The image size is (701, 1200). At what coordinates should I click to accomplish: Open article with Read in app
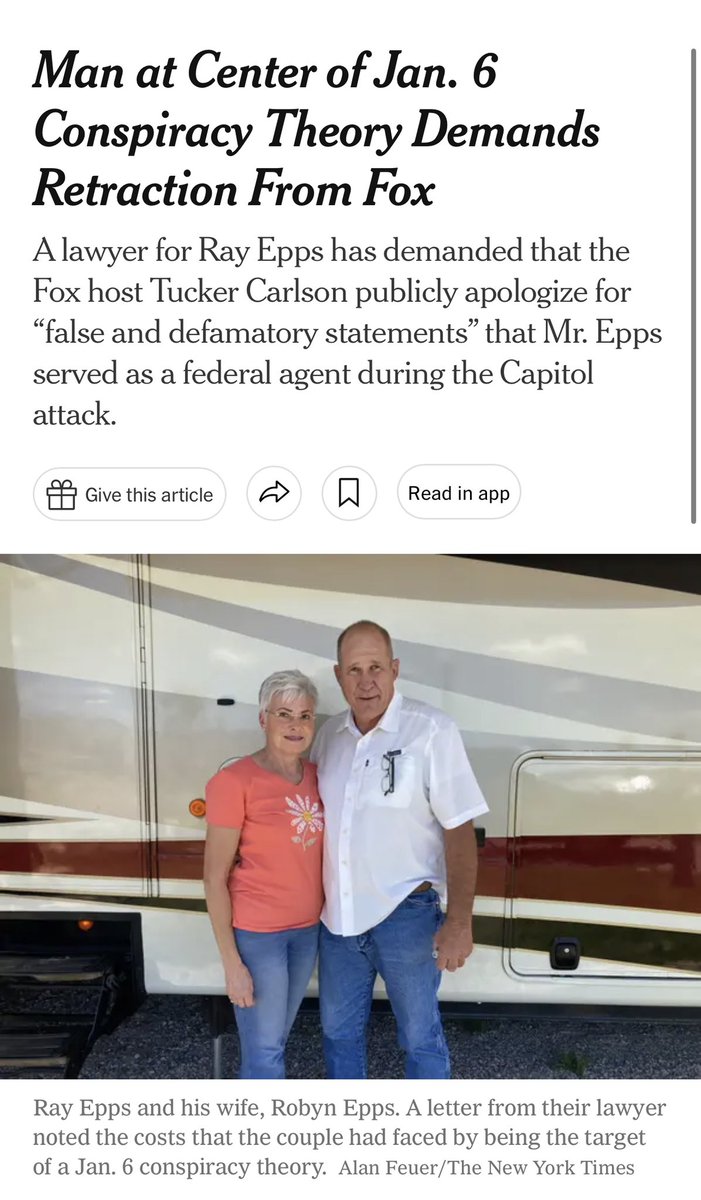pyautogui.click(x=459, y=493)
